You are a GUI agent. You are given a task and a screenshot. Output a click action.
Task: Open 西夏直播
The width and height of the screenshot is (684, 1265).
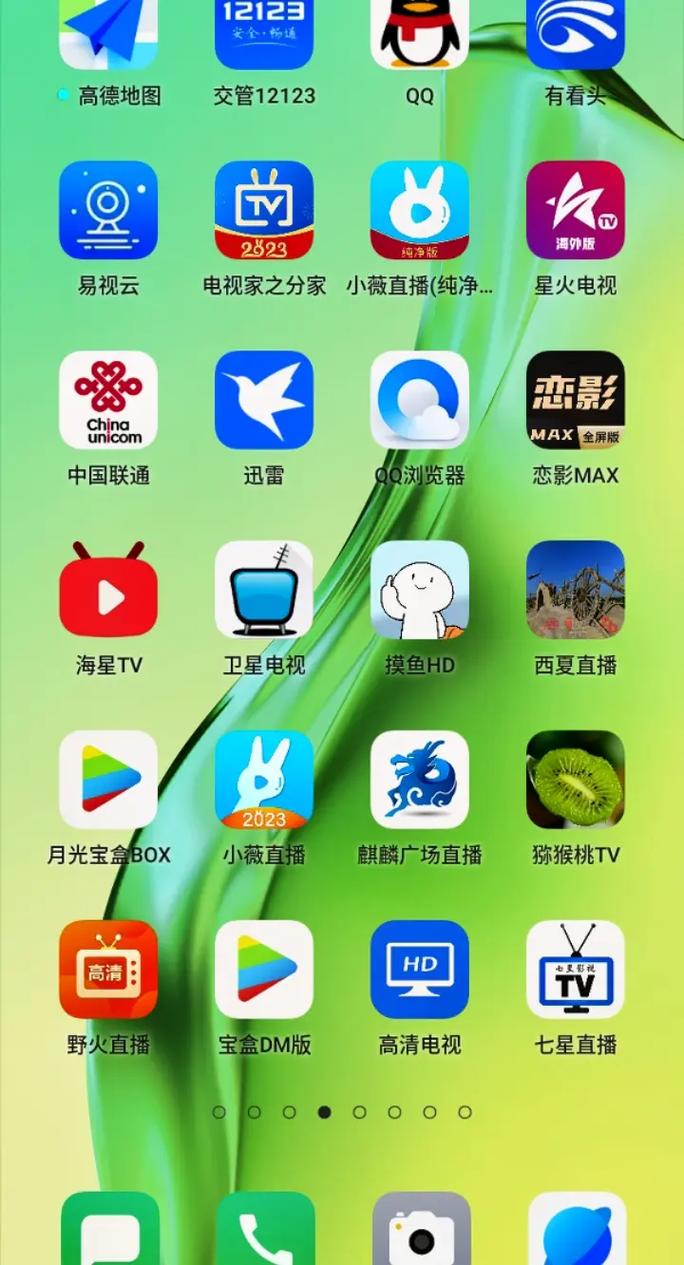[575, 590]
